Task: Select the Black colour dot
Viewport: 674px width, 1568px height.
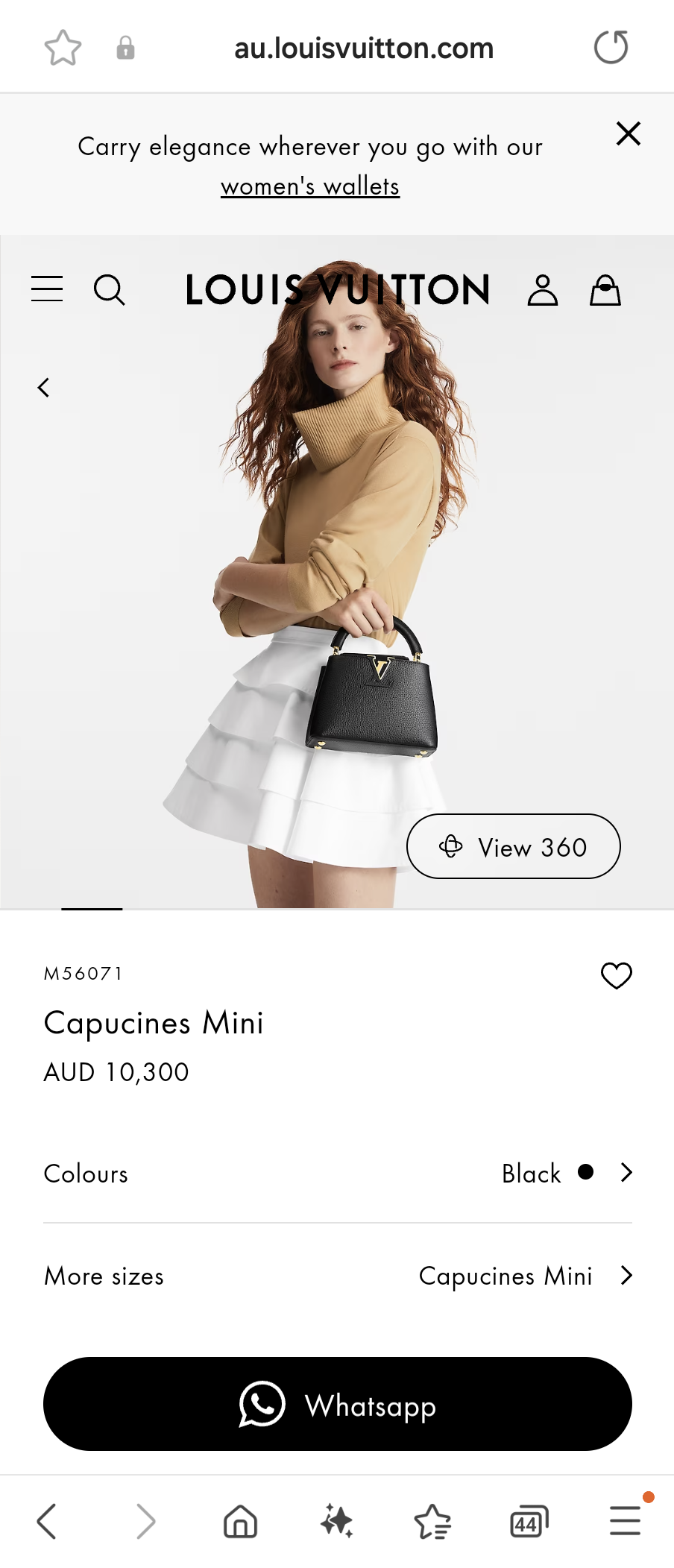Action: coord(586,1172)
